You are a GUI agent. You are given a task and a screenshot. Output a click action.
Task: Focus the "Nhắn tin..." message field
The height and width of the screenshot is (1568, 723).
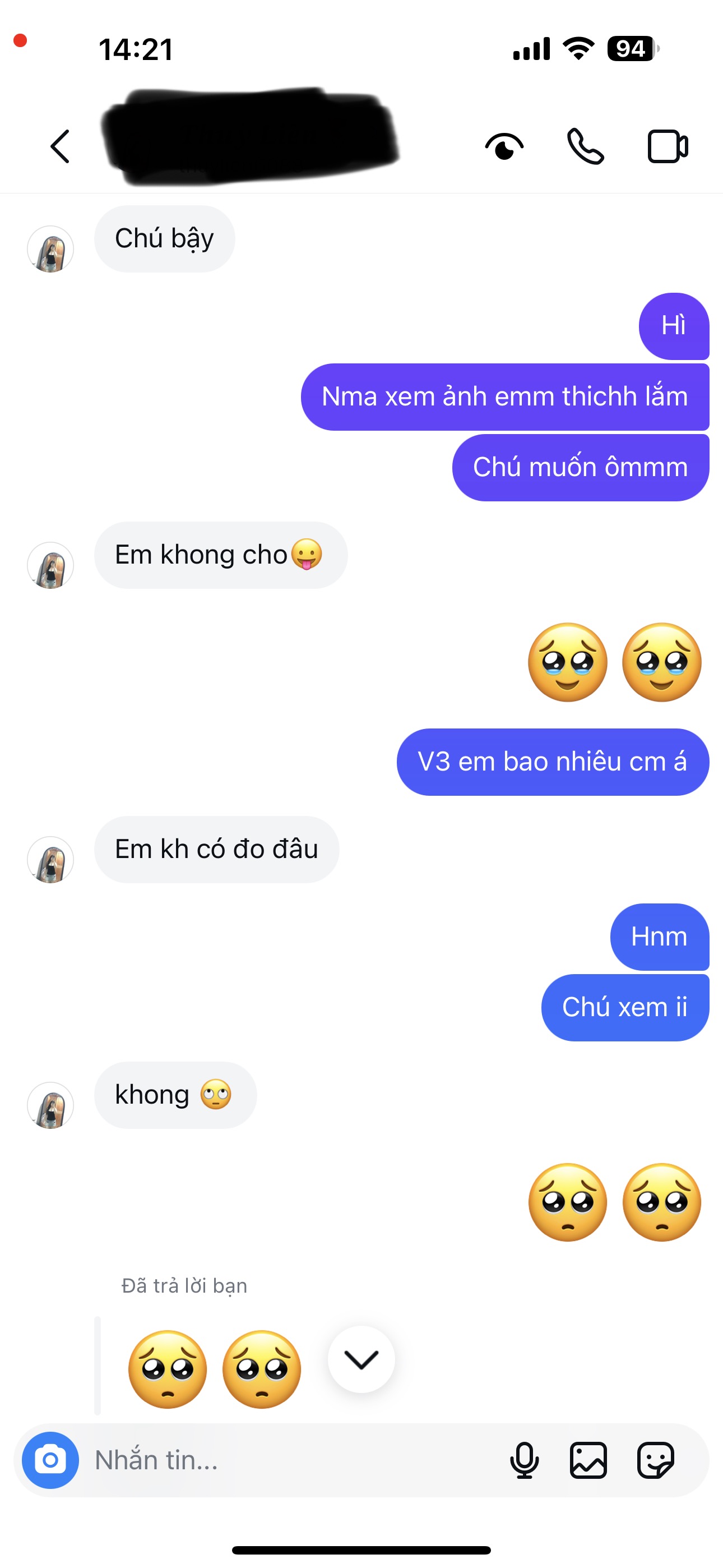coord(292,1460)
